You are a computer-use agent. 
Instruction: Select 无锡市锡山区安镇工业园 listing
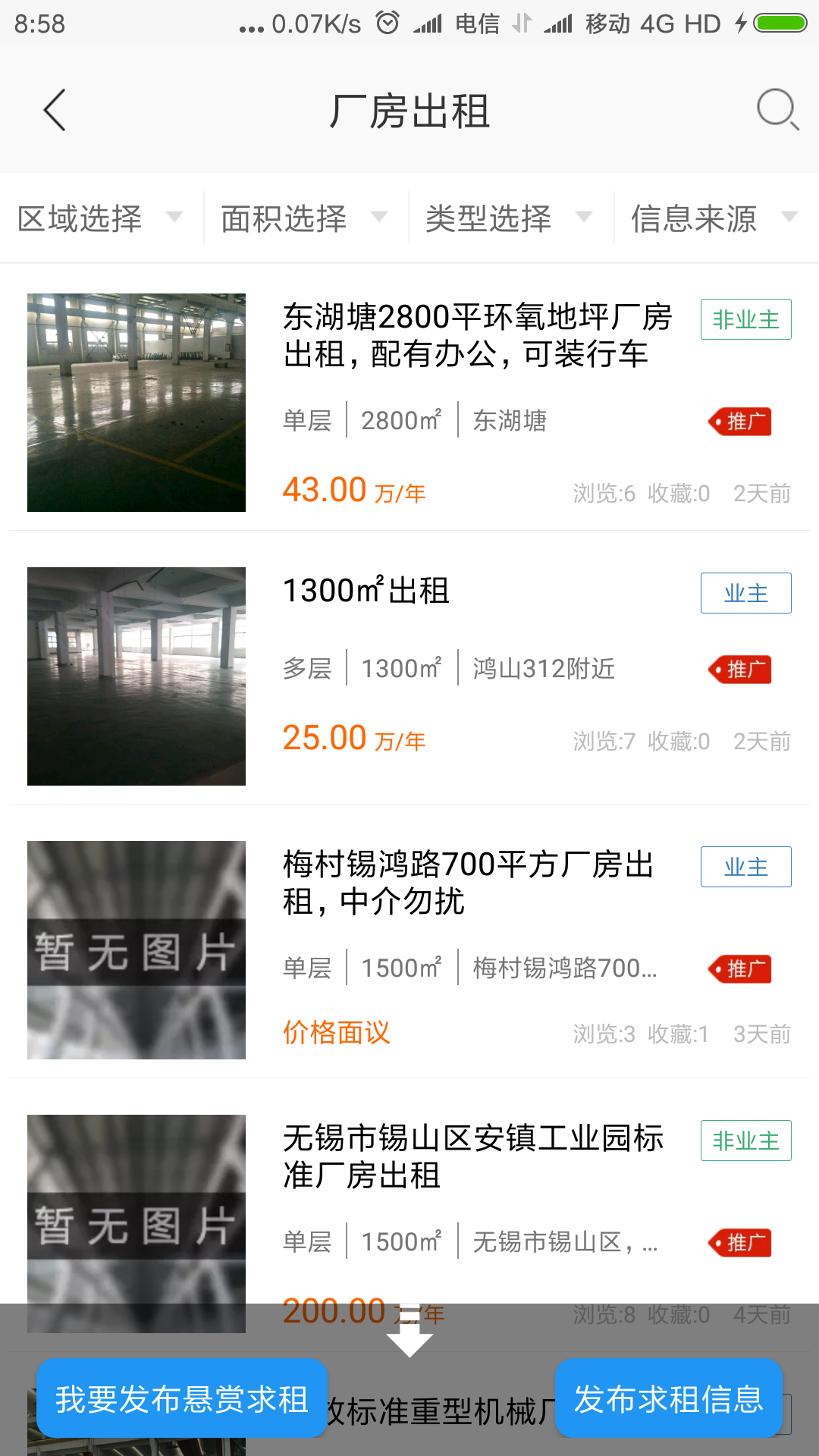[473, 1156]
